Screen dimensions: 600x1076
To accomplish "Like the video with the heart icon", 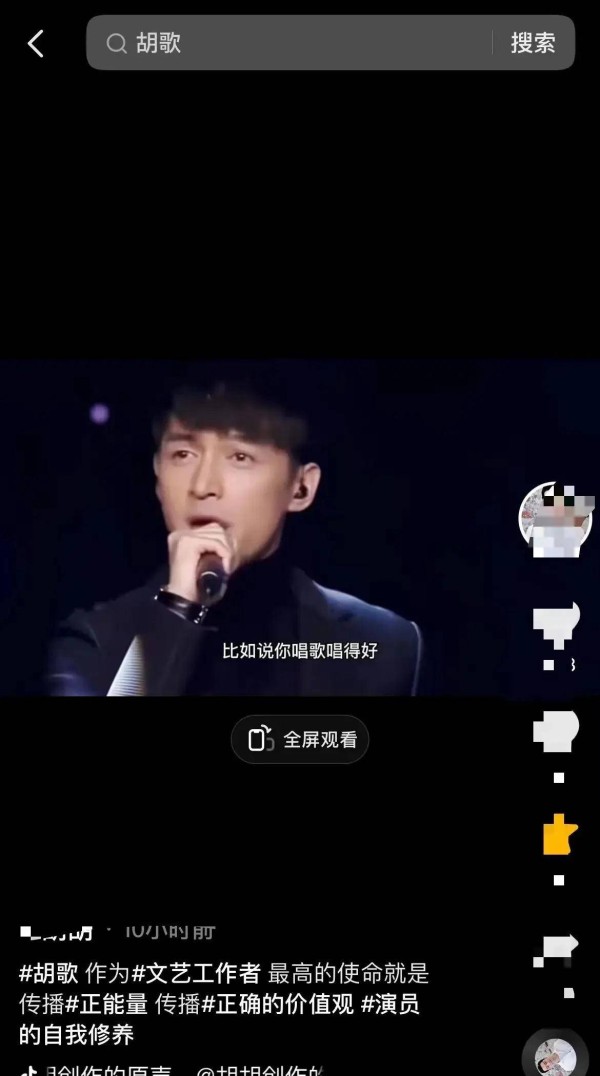I will 557,624.
